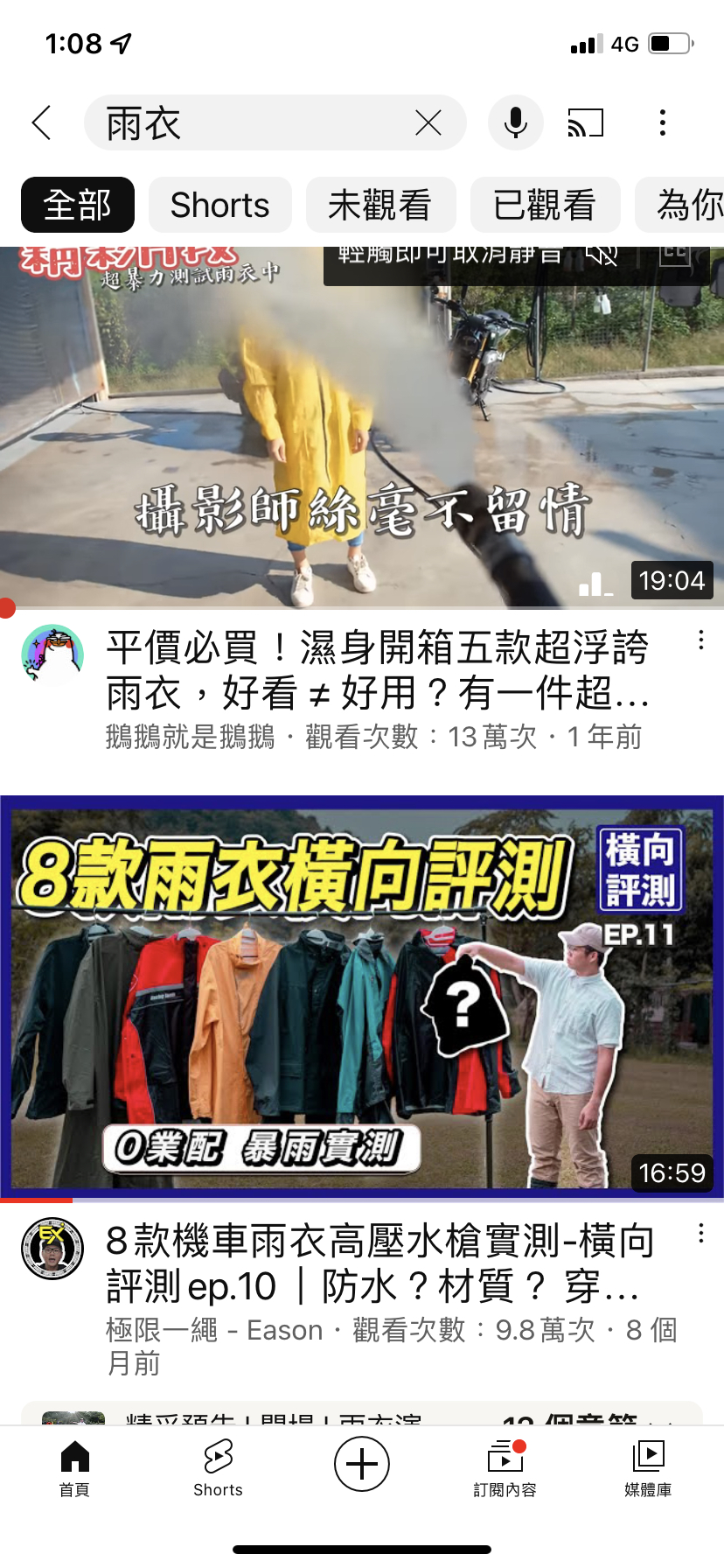
Task: Open the 極限一繩 Eason channel avatar
Action: pos(52,1248)
